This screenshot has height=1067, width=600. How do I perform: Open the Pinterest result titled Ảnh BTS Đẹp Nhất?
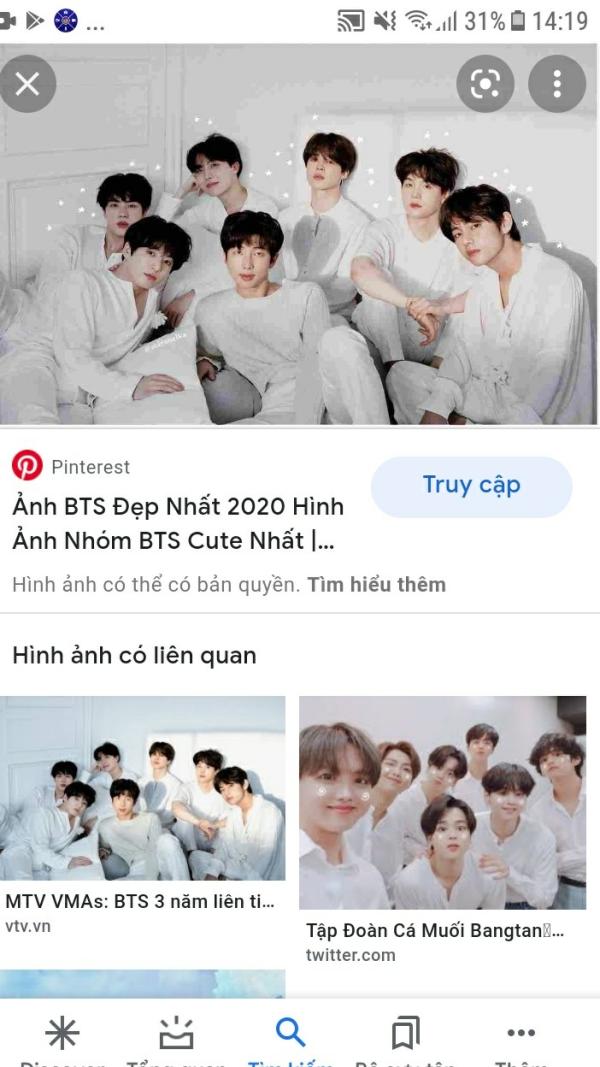(178, 523)
